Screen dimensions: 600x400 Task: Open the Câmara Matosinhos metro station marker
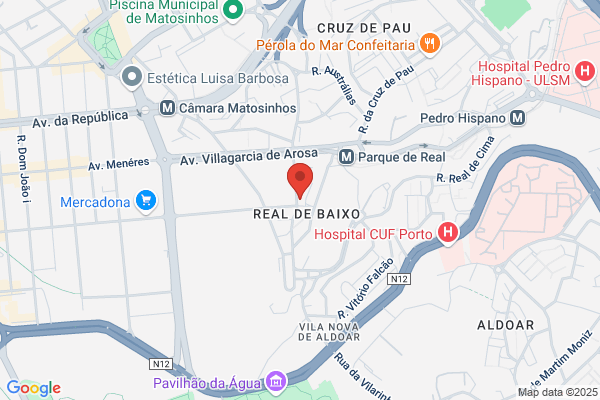pyautogui.click(x=167, y=108)
